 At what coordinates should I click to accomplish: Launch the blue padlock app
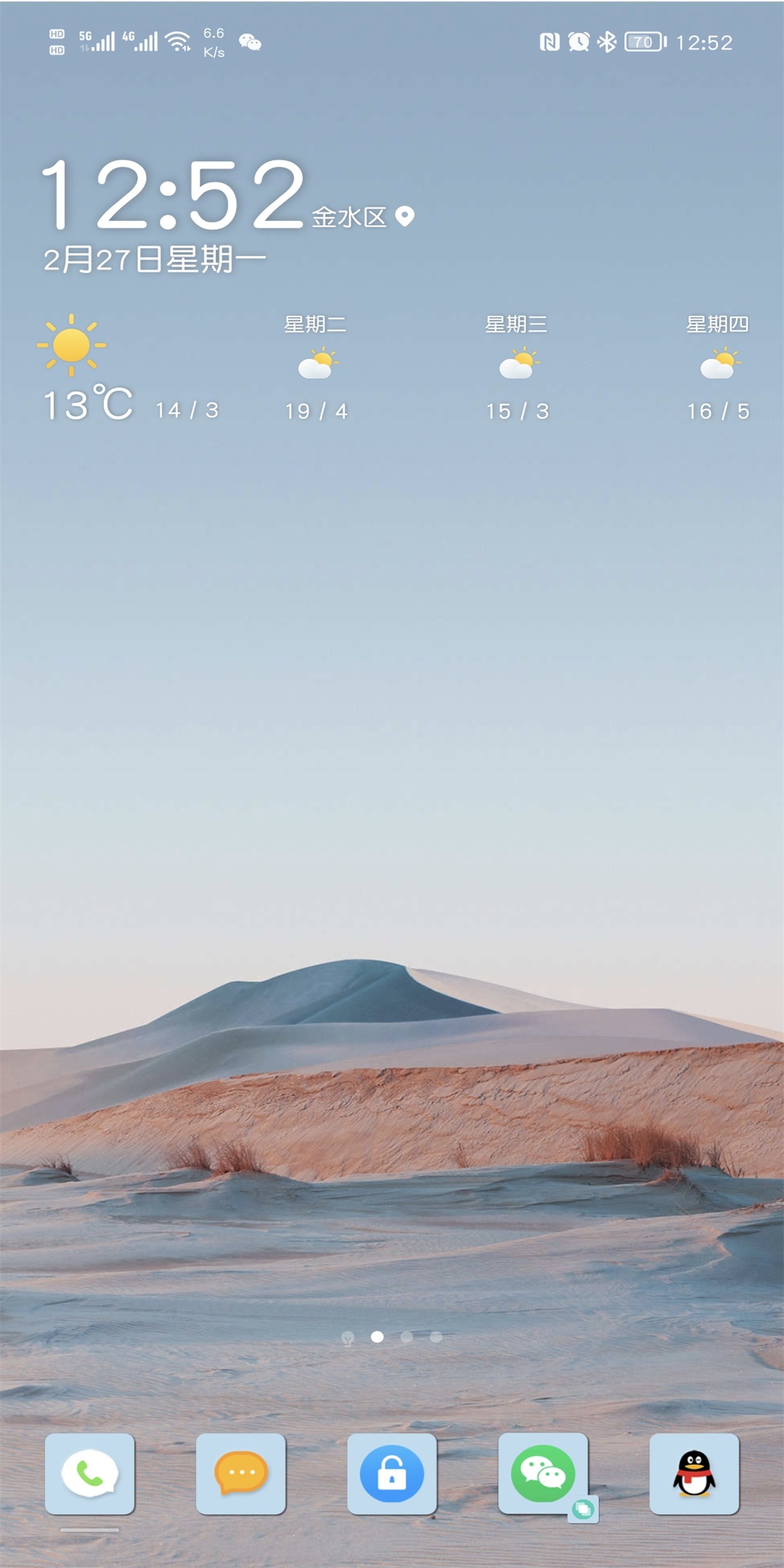[x=392, y=1474]
